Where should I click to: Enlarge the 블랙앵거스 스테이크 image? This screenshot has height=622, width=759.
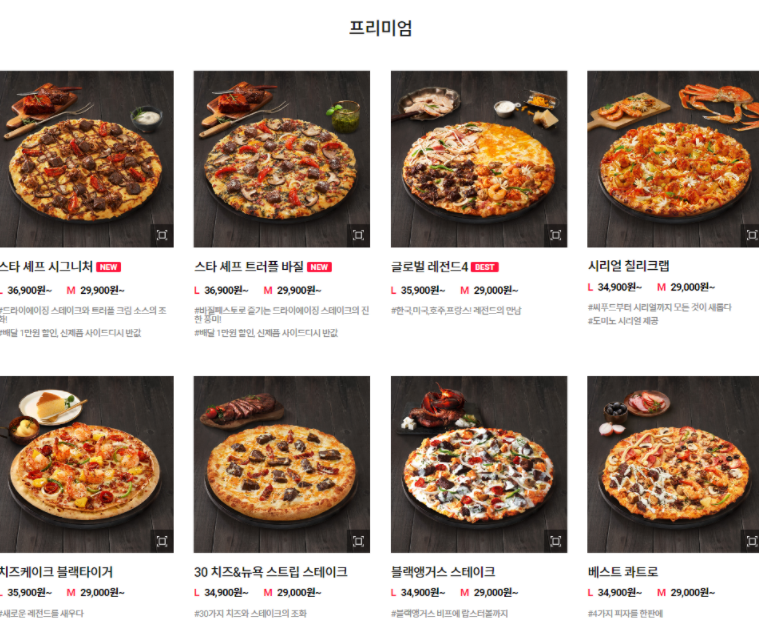555,541
